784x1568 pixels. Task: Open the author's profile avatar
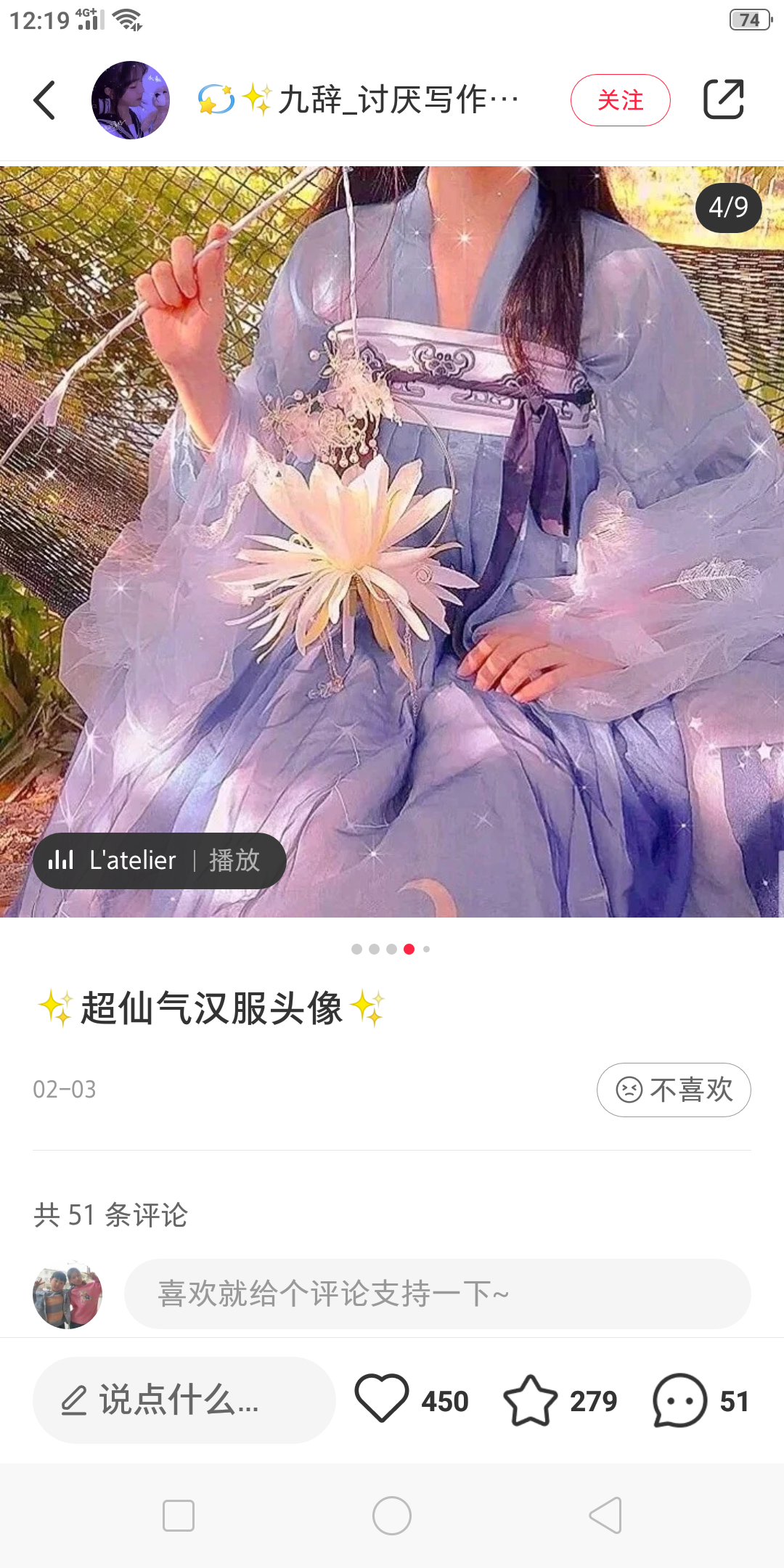[131, 100]
